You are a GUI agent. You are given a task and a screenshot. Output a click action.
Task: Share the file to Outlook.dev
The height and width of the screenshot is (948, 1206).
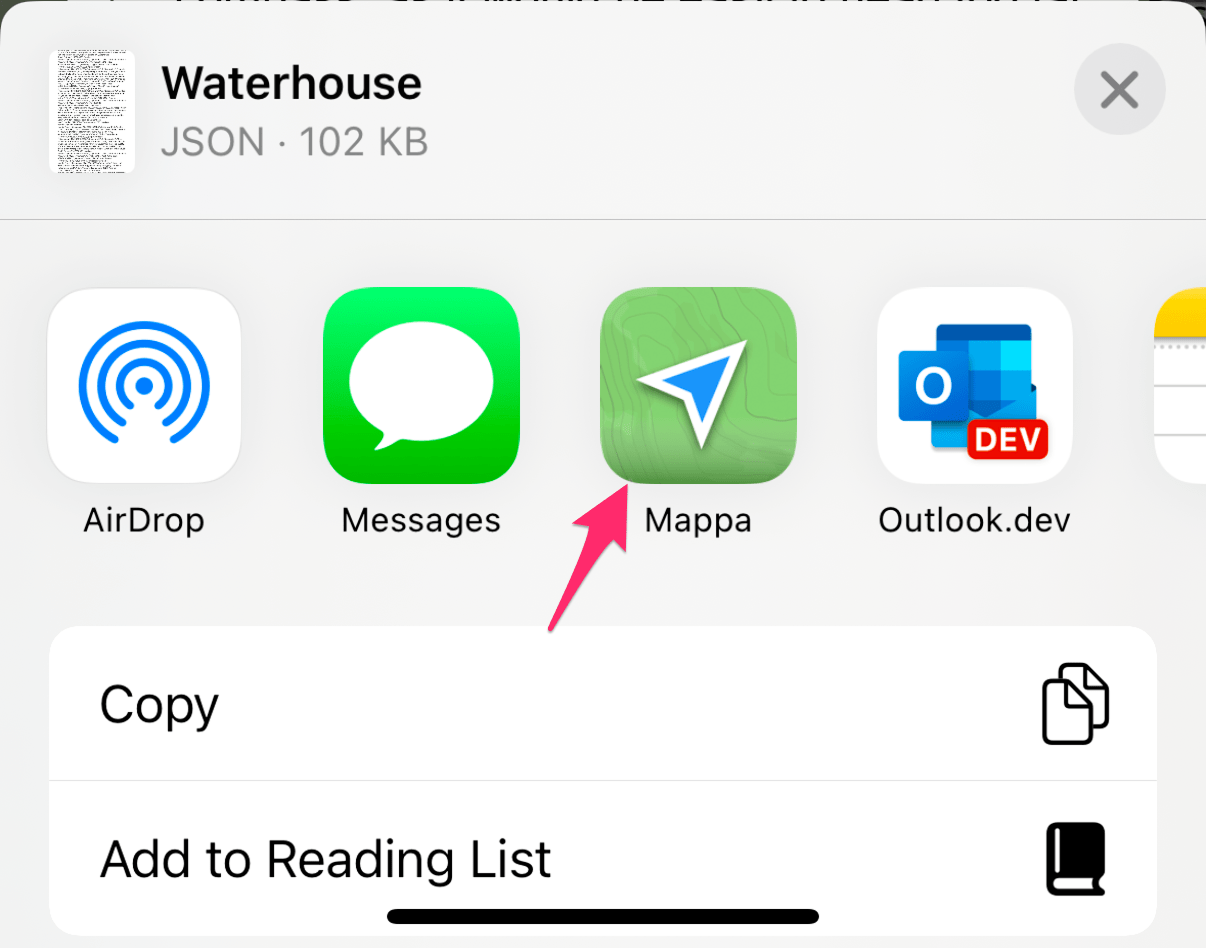point(974,386)
